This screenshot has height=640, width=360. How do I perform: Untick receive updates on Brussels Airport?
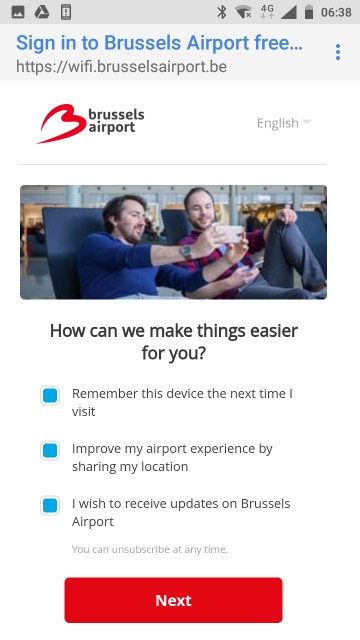point(50,505)
